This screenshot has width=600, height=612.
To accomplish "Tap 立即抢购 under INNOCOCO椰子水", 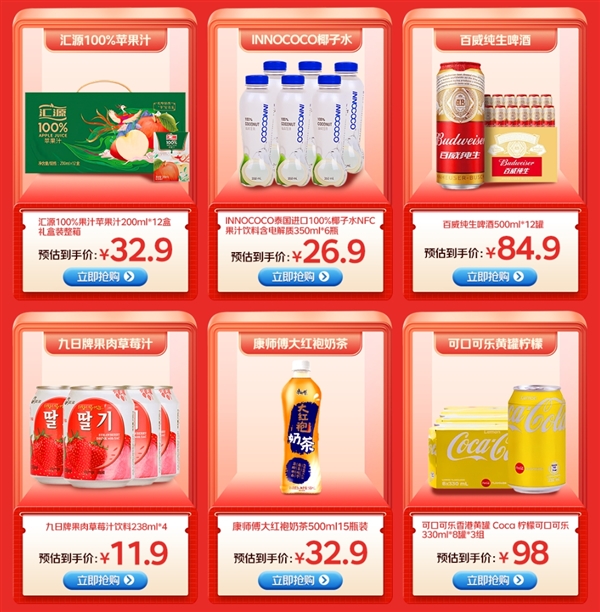I will 300,277.
